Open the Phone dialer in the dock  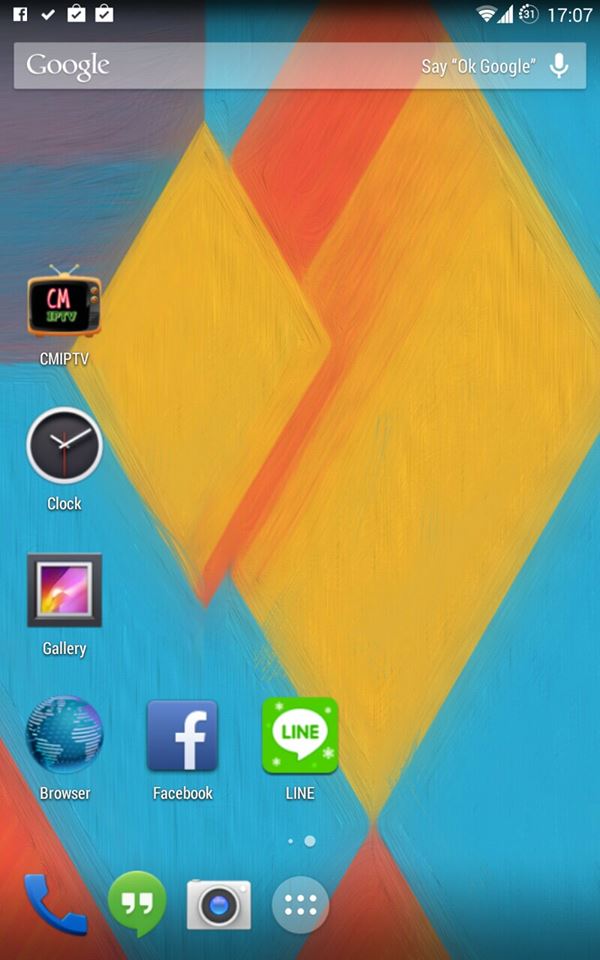click(x=56, y=903)
